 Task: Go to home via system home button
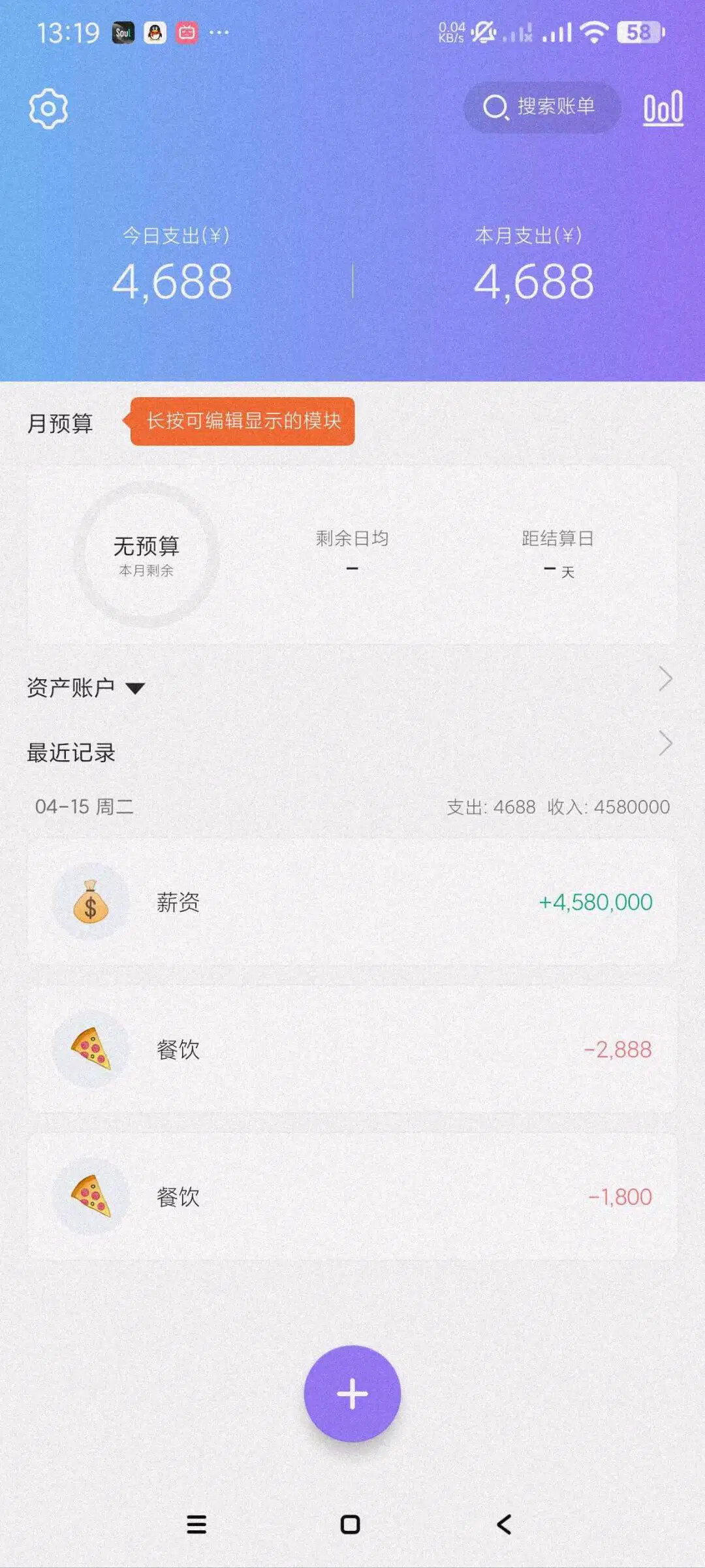pos(351,1524)
